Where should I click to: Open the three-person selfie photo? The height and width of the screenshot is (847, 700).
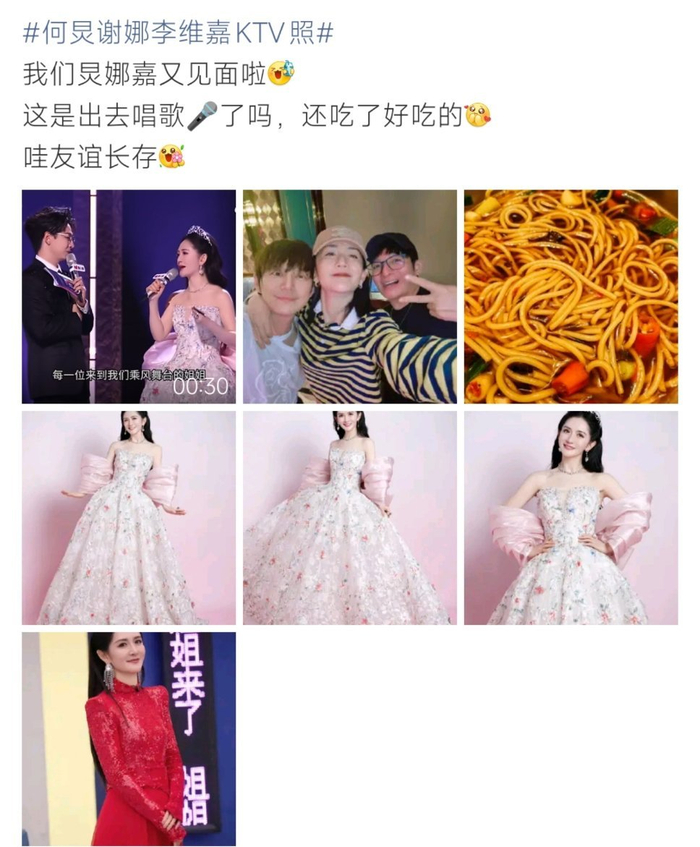(x=350, y=297)
